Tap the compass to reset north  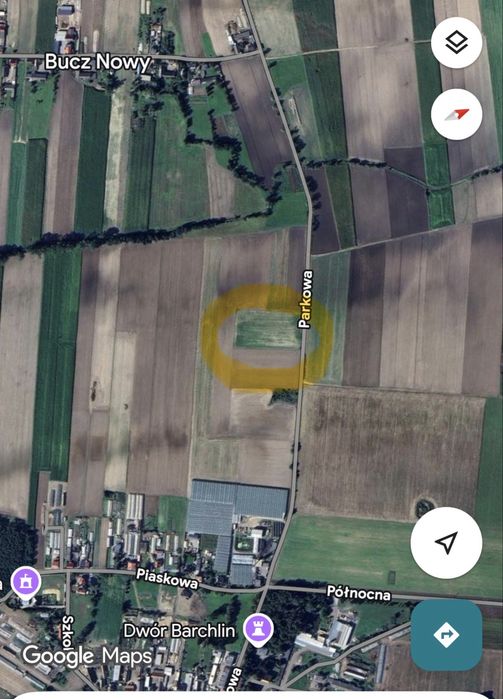(457, 114)
